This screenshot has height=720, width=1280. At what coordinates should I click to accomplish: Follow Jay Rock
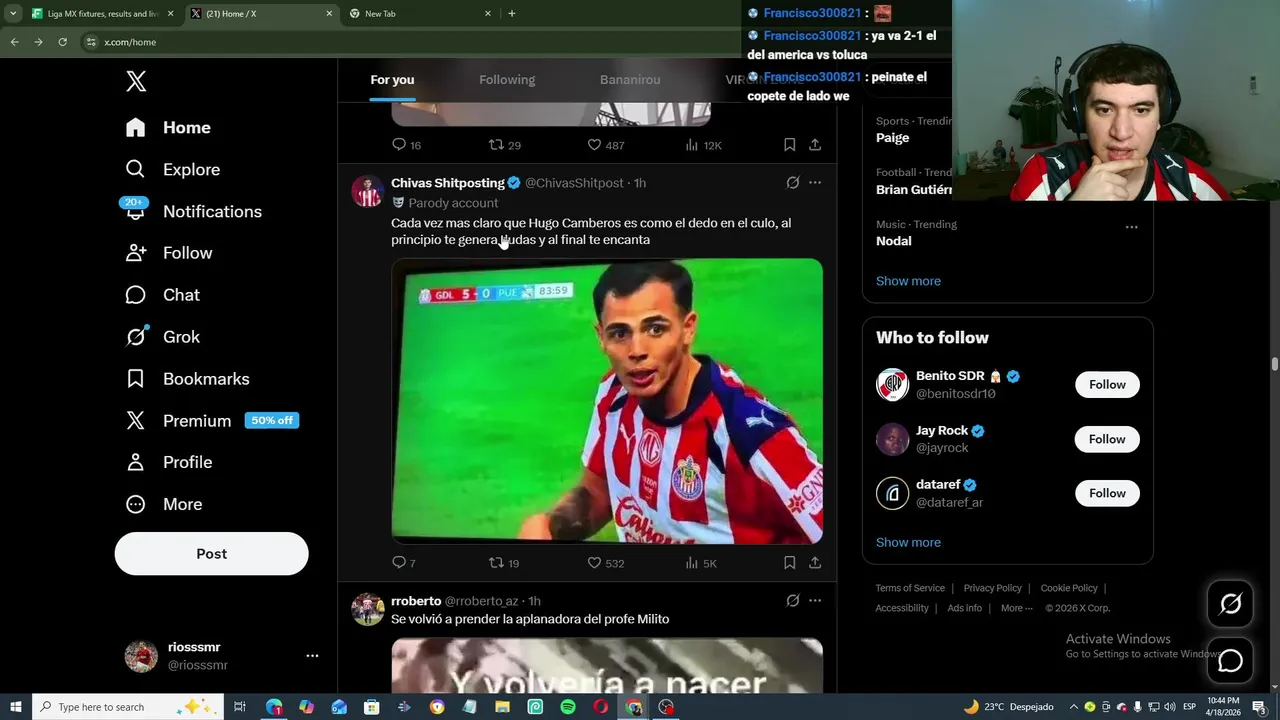pos(1107,439)
